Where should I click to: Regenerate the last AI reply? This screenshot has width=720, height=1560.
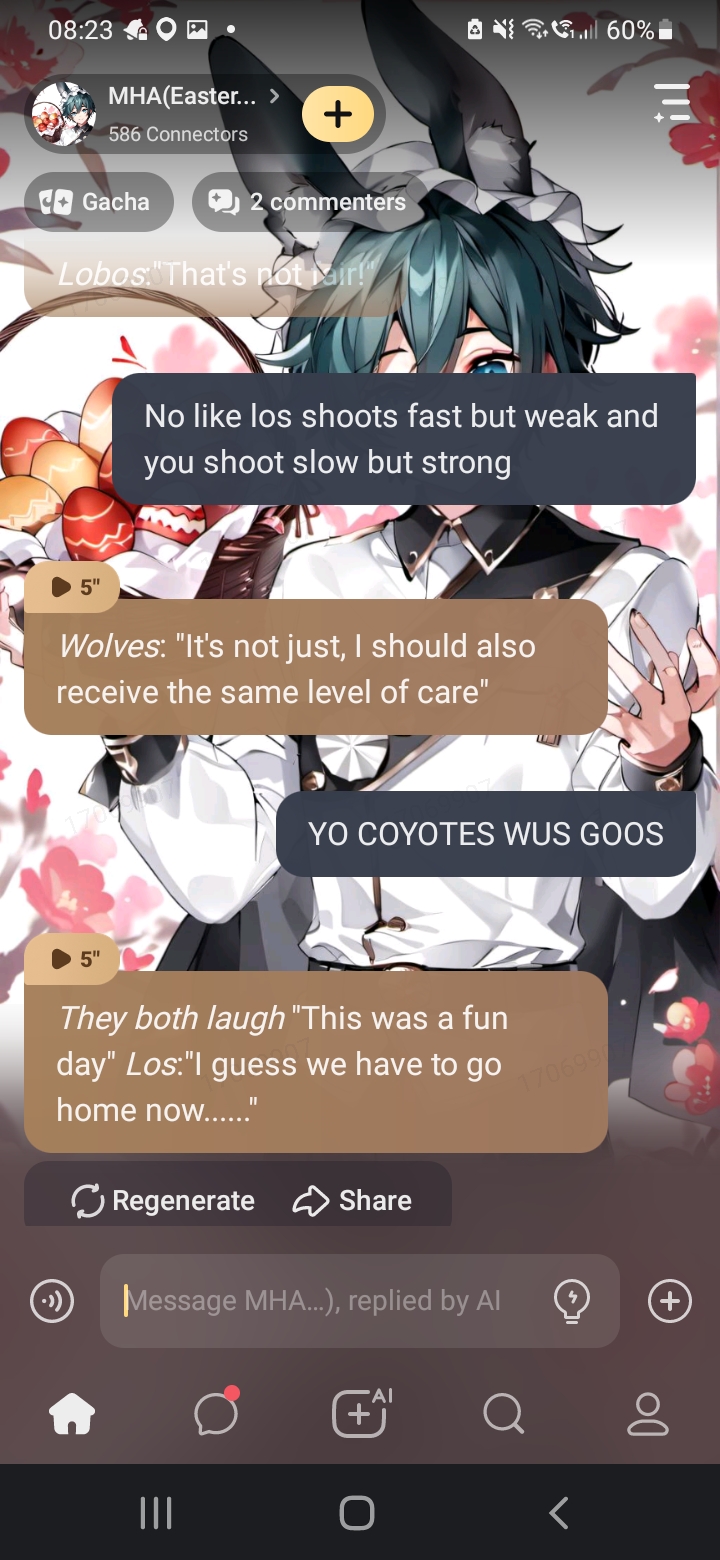pyautogui.click(x=163, y=1200)
